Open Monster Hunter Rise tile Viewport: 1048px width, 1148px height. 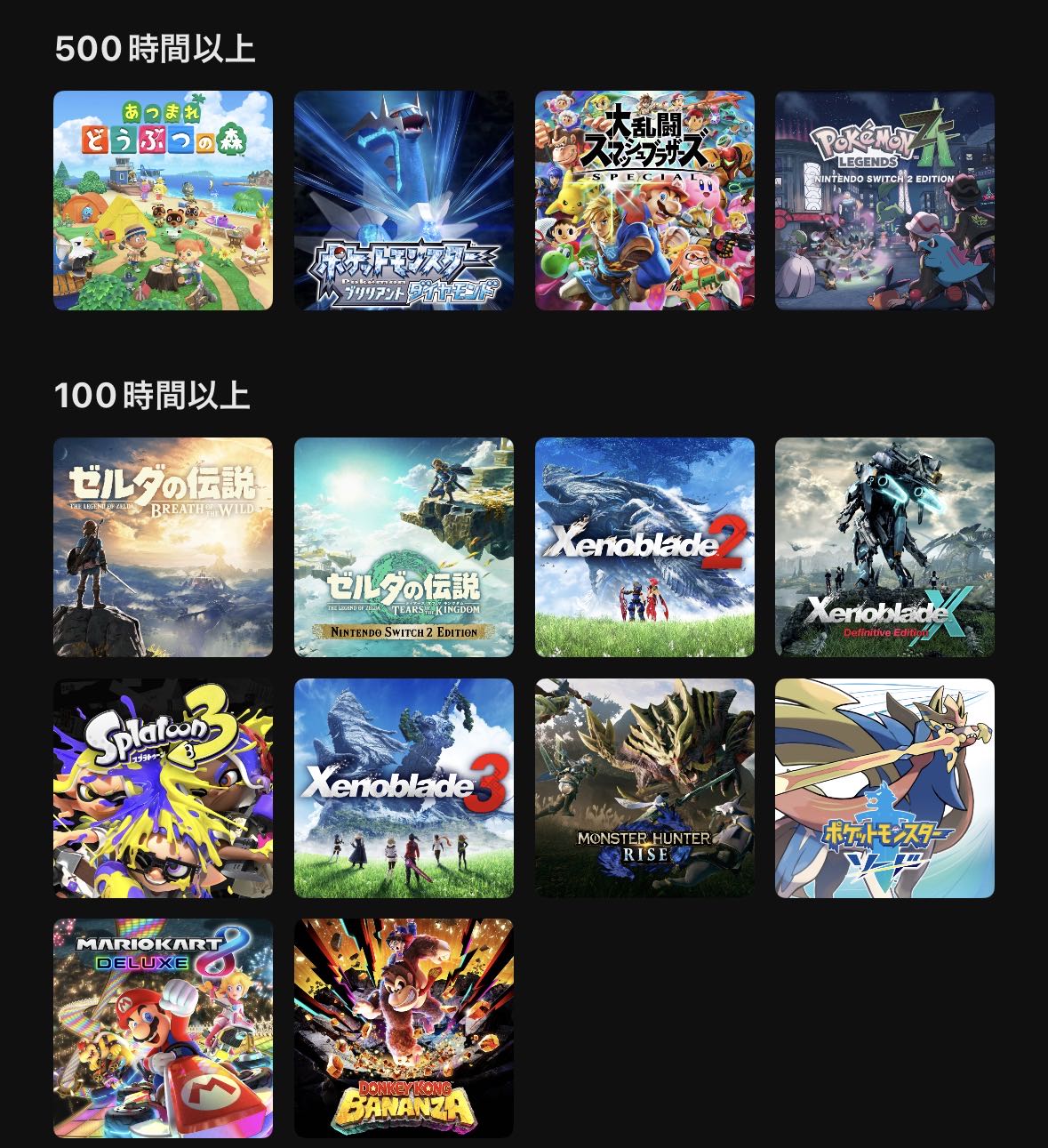[x=644, y=788]
